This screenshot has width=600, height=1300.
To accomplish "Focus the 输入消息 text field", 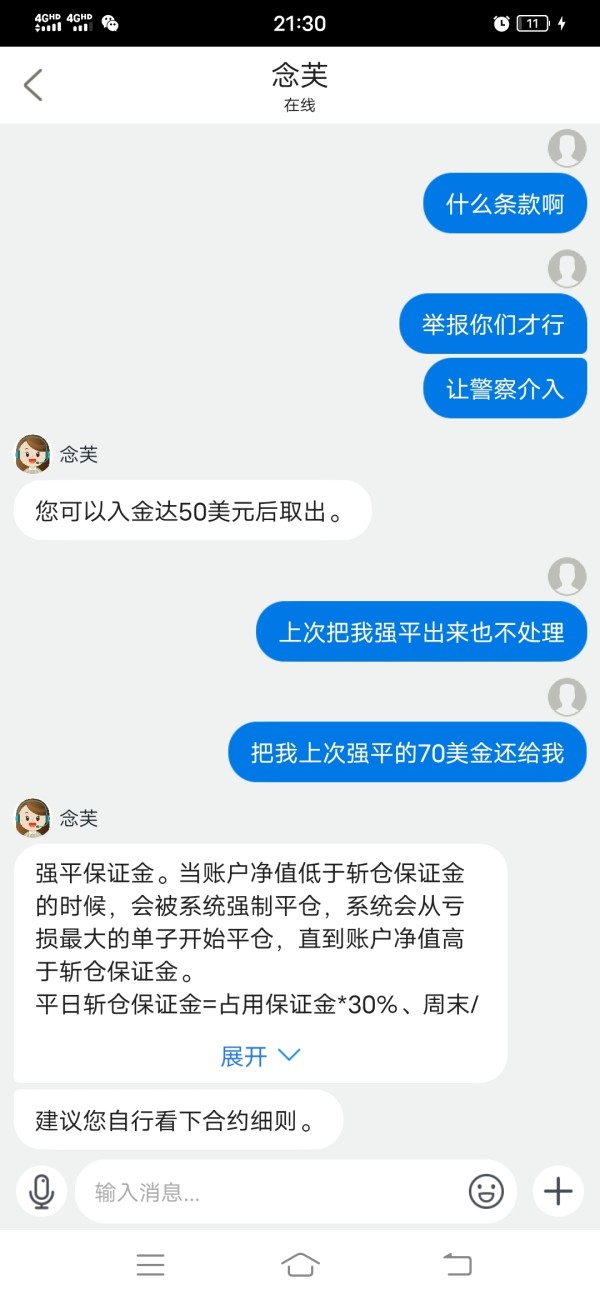I will coord(270,1191).
